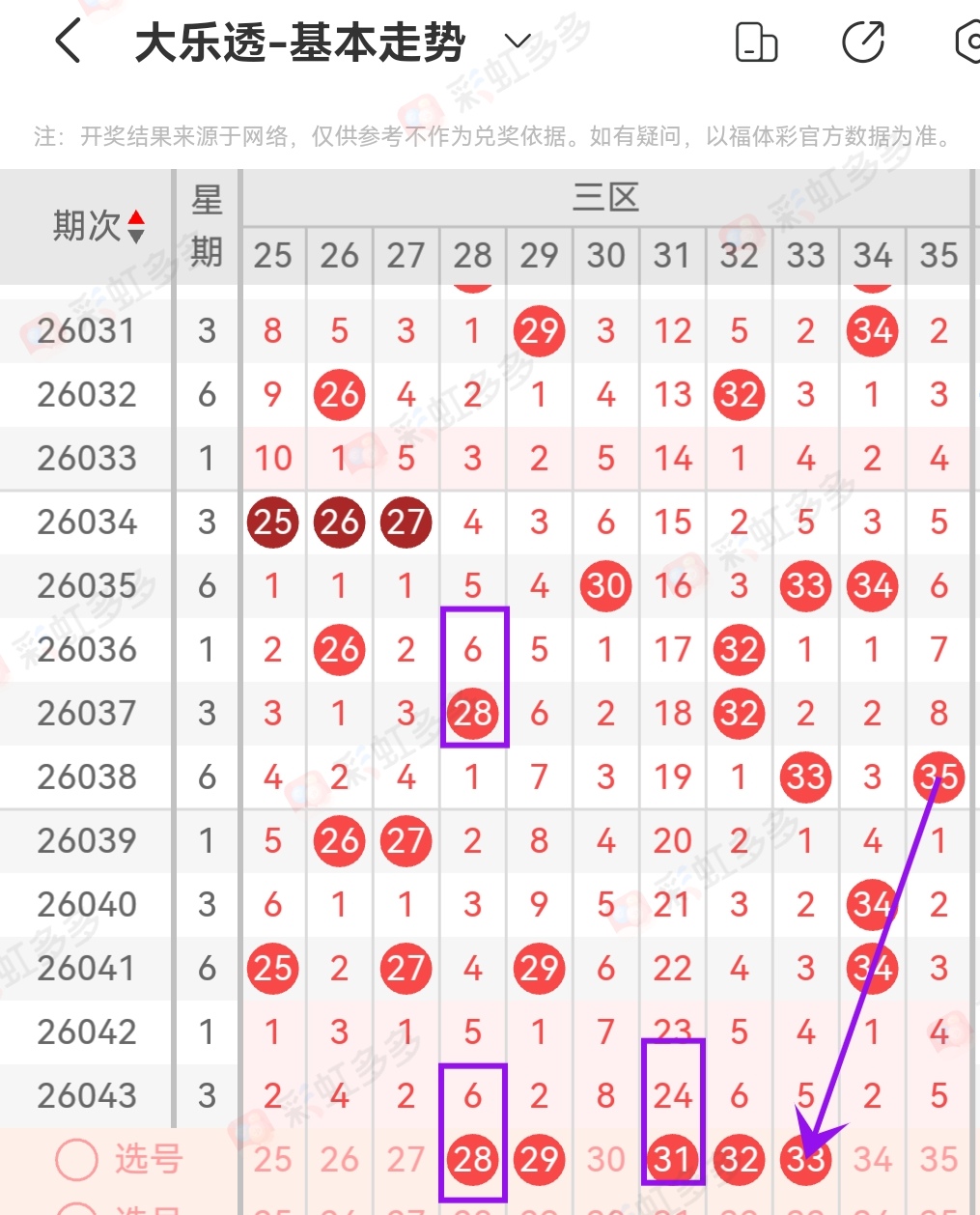Image resolution: width=980 pixels, height=1215 pixels.
Task: Toggle number 28 in the 选号 row
Action: (472, 1159)
